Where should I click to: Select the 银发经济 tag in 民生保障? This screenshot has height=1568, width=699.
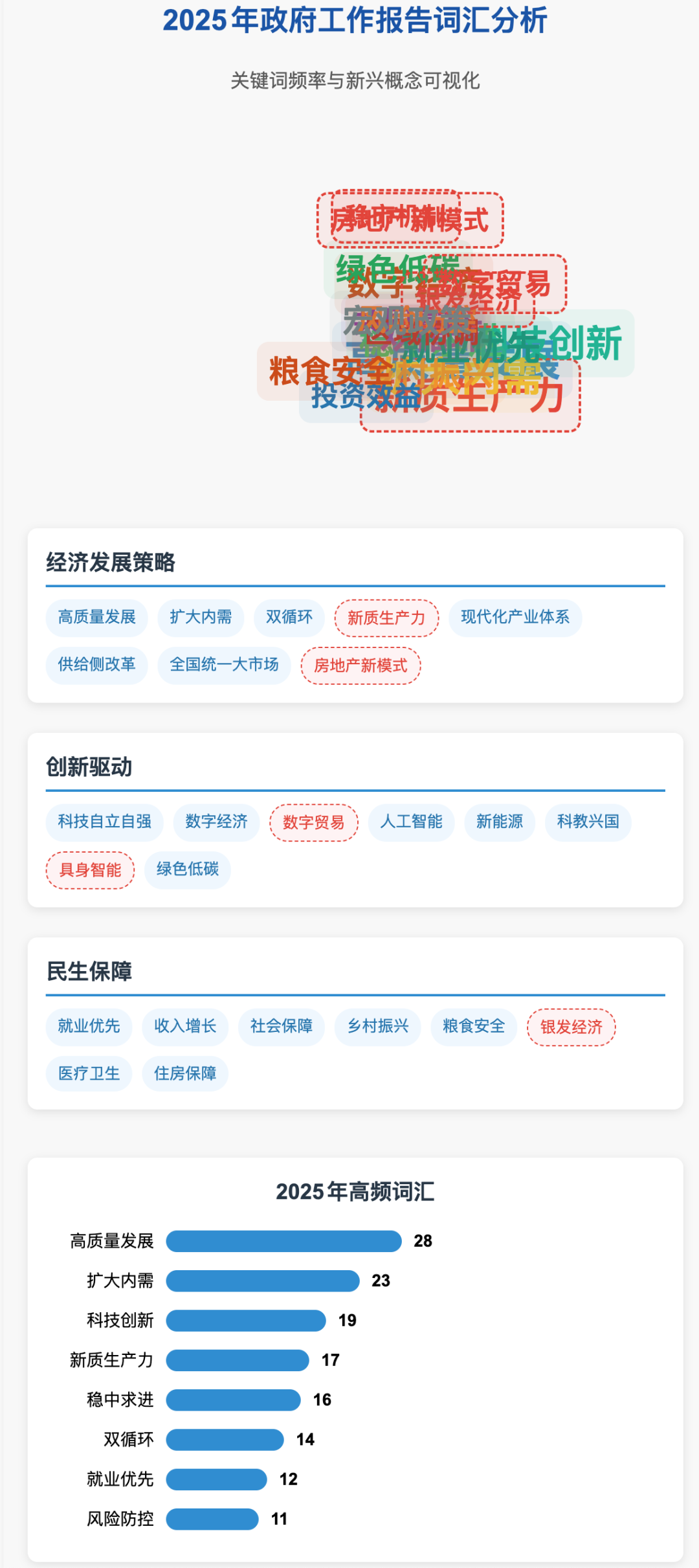[x=571, y=1027]
